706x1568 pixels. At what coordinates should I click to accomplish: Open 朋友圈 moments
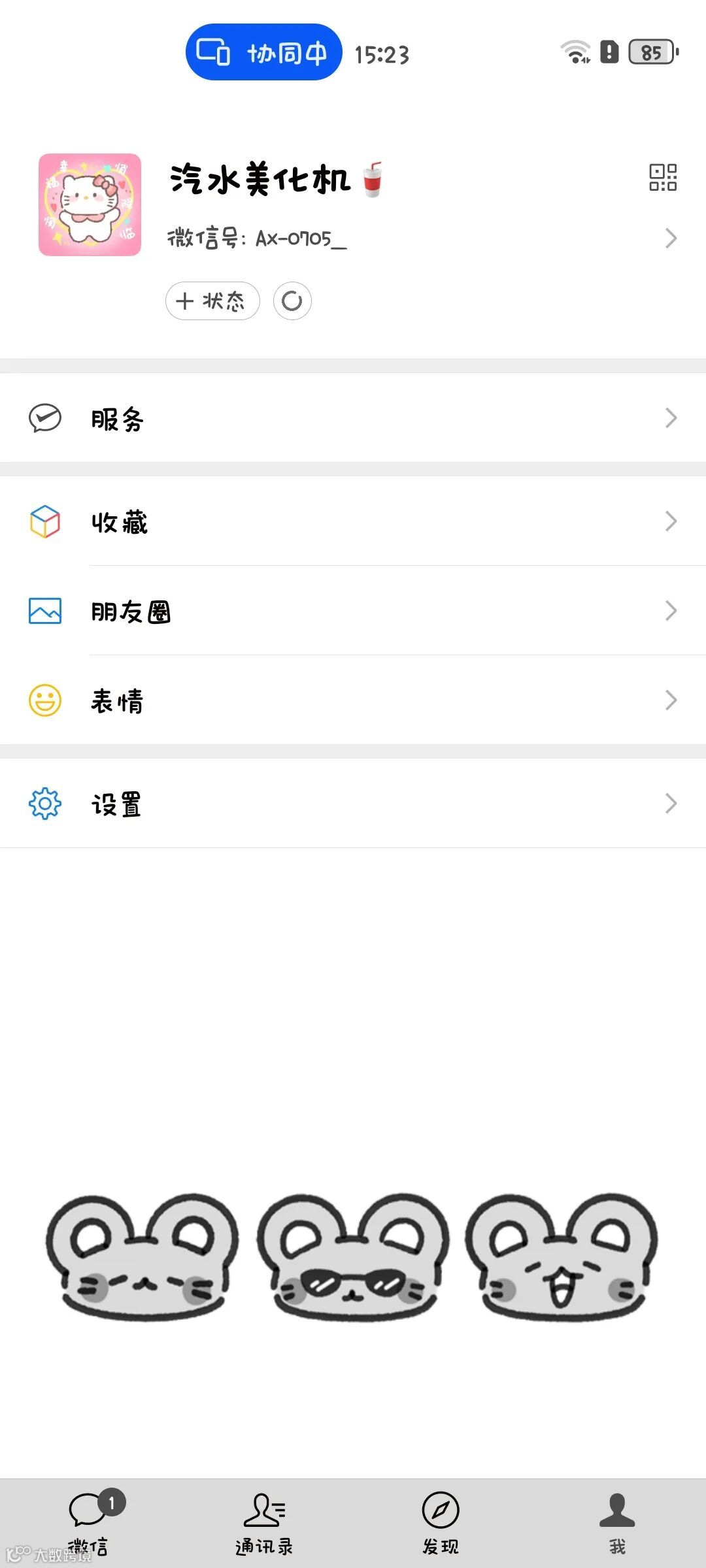click(x=353, y=611)
